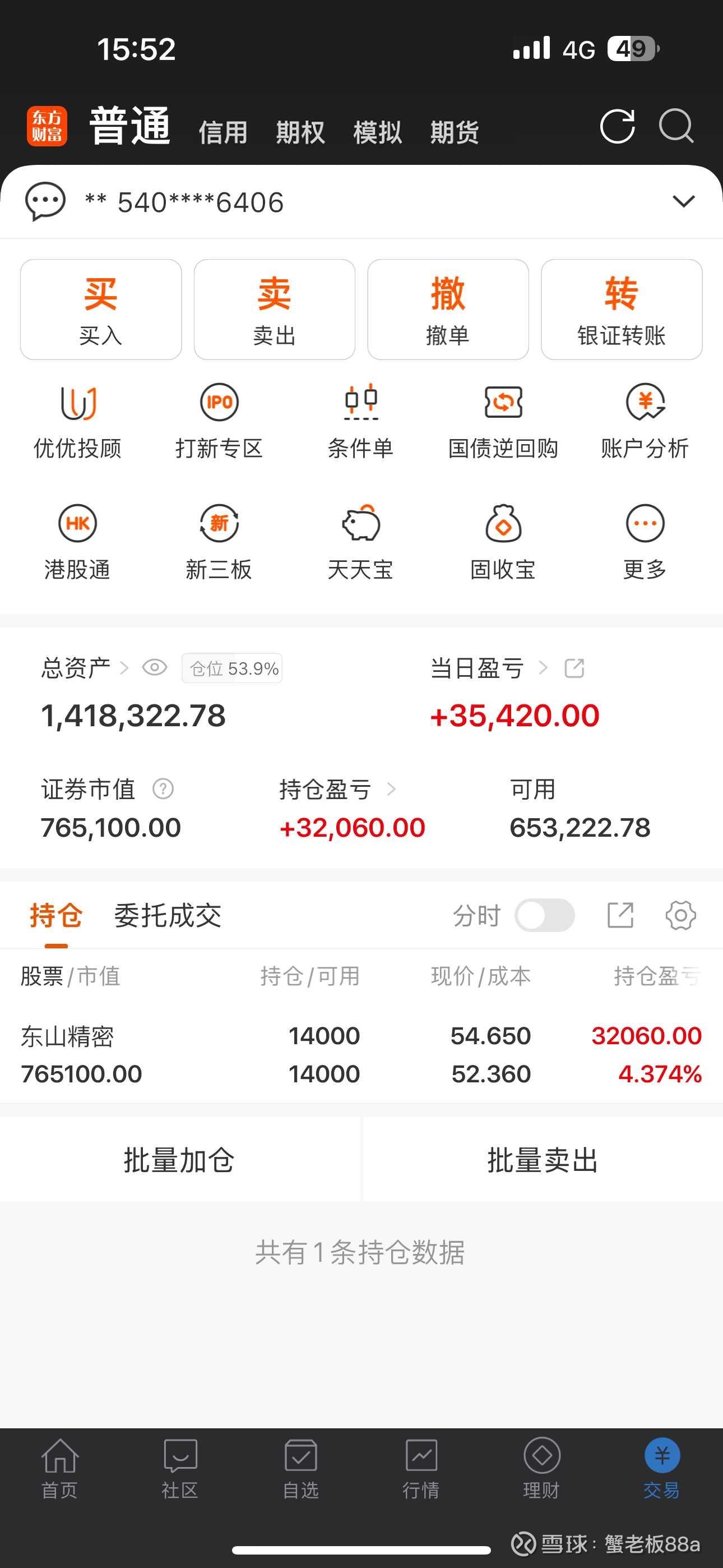This screenshot has width=723, height=1568.
Task: Tap 批量加仓
Action: pos(180,1160)
